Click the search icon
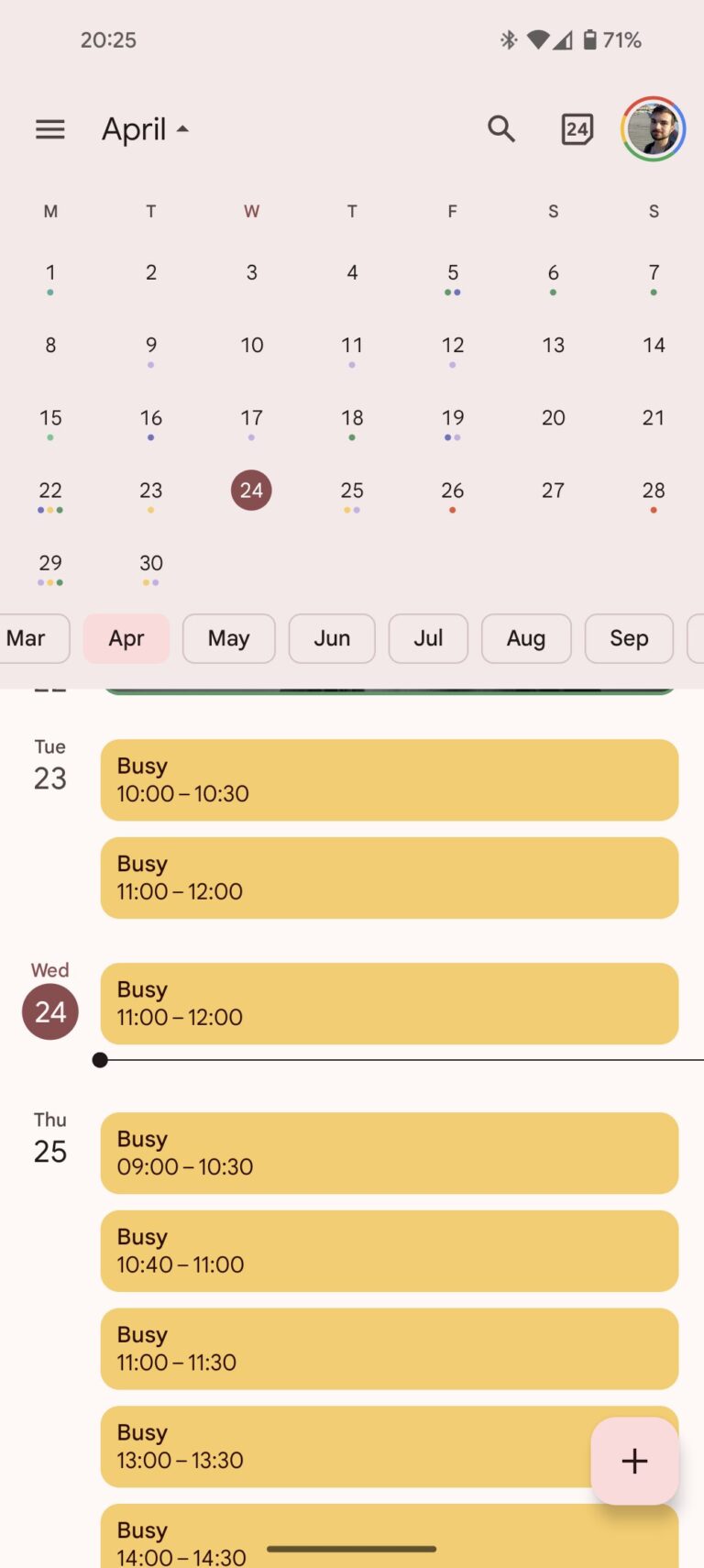The width and height of the screenshot is (704, 1568). pyautogui.click(x=501, y=129)
